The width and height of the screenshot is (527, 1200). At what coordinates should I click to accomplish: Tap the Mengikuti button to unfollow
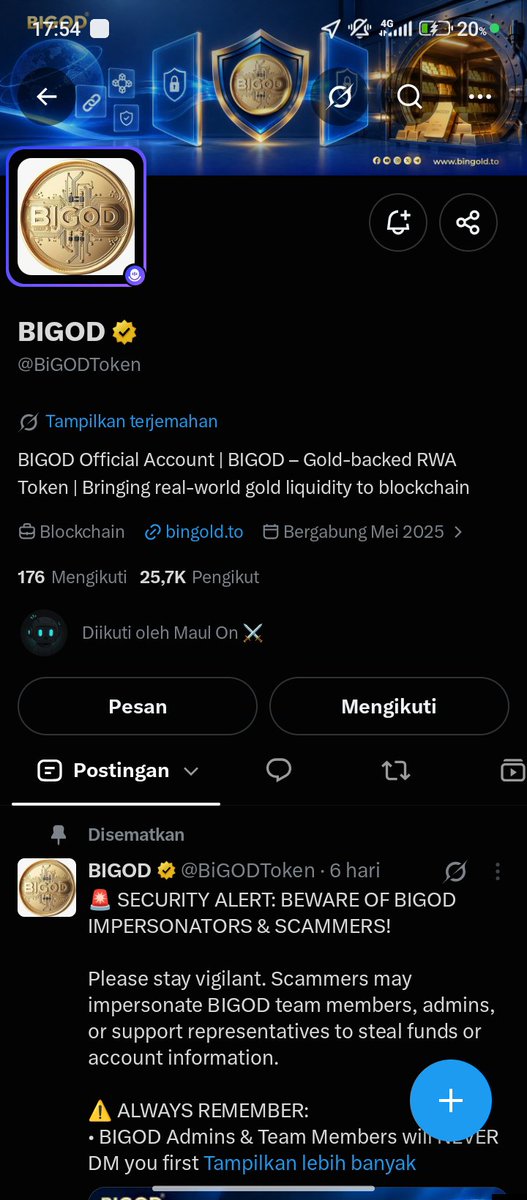coord(389,706)
